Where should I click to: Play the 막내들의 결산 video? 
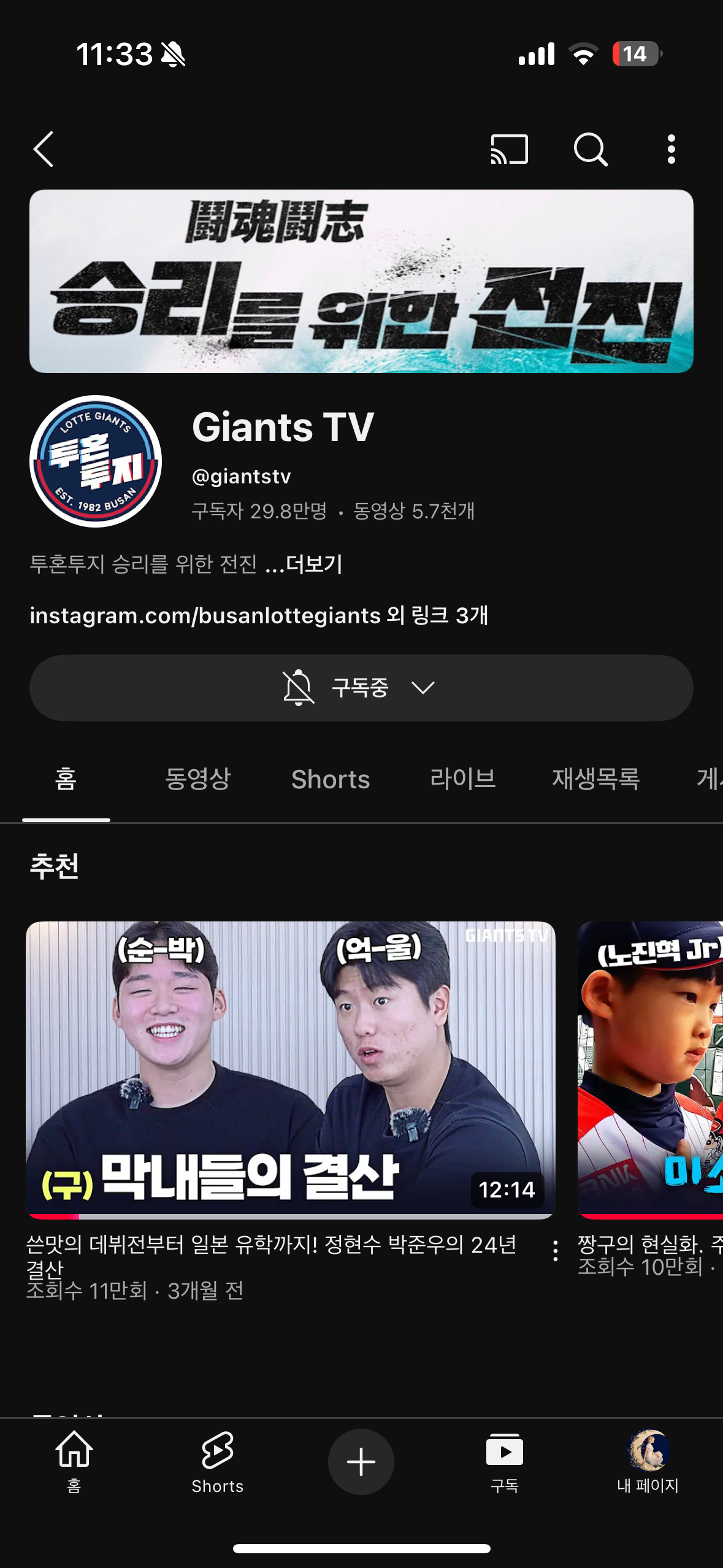click(x=290, y=1069)
